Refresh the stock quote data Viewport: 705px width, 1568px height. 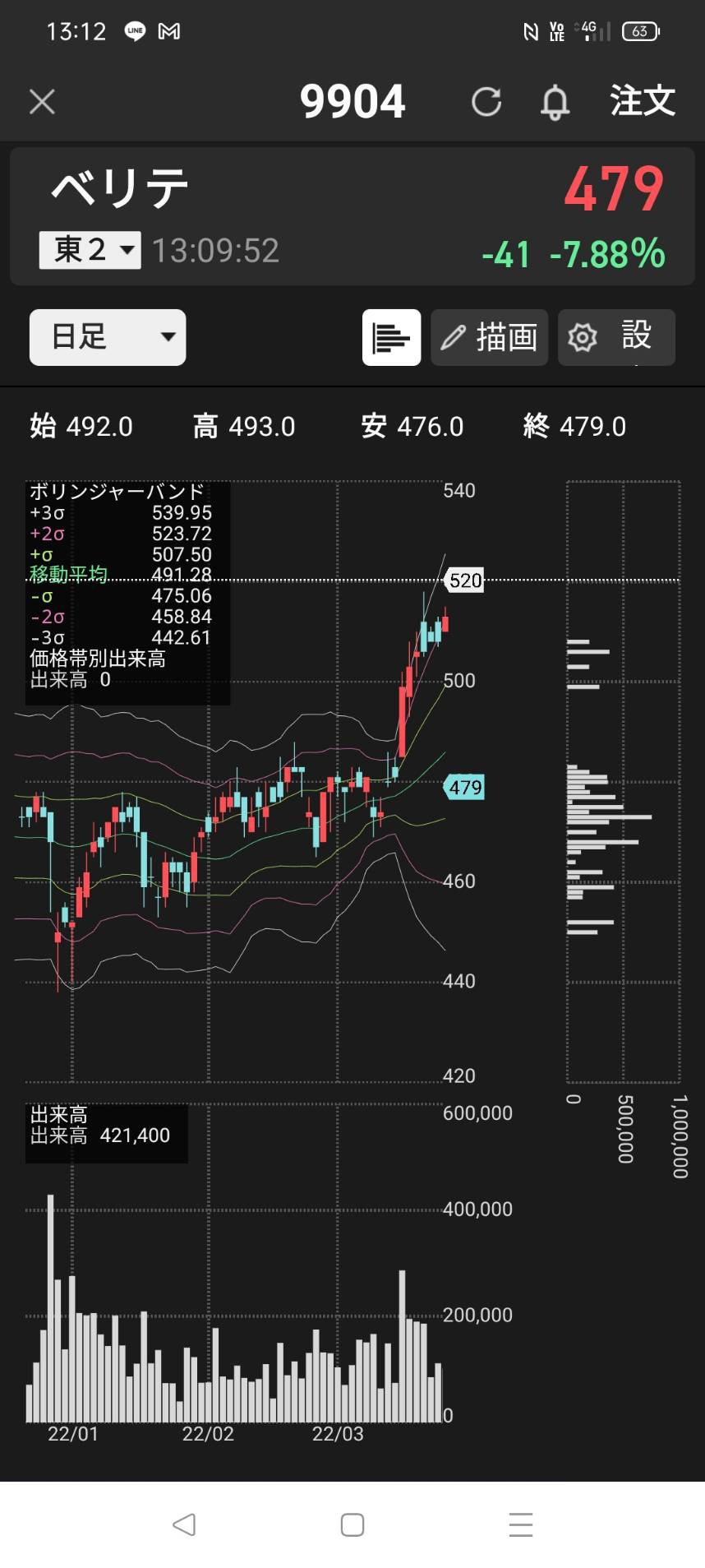pyautogui.click(x=486, y=102)
